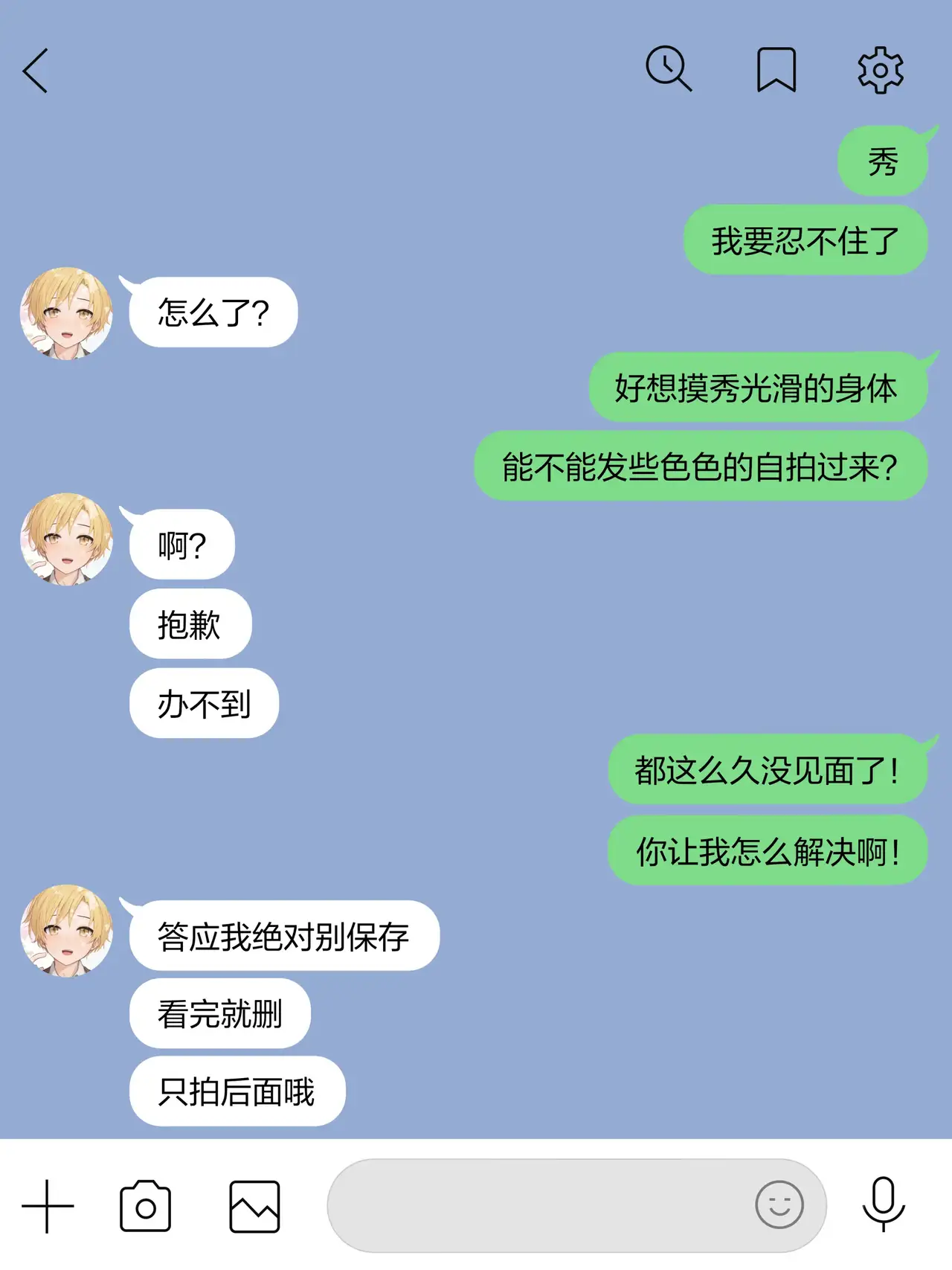Open the image gallery picker
This screenshot has width=952, height=1270.
(254, 1206)
